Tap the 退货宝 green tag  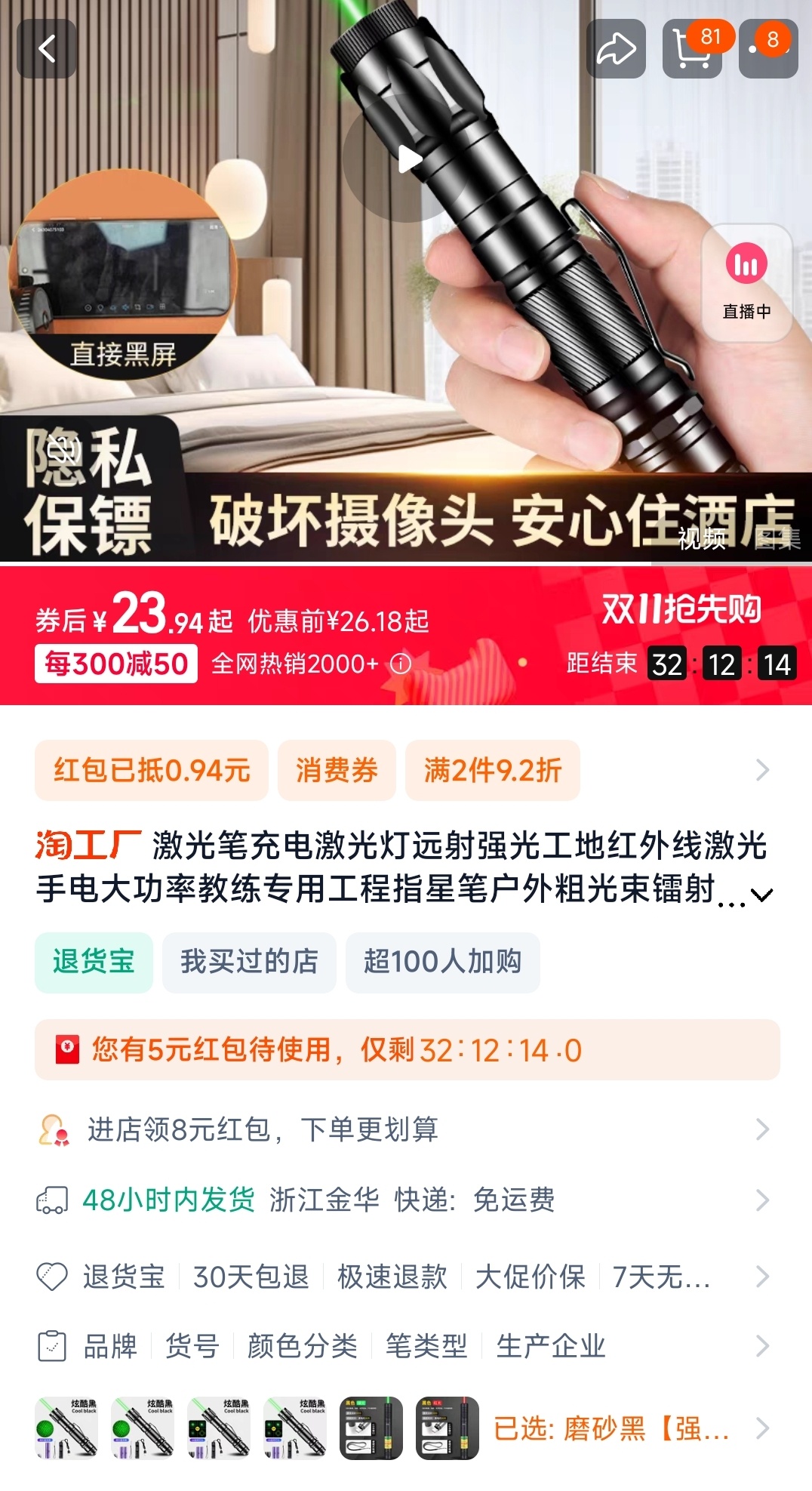tap(94, 962)
